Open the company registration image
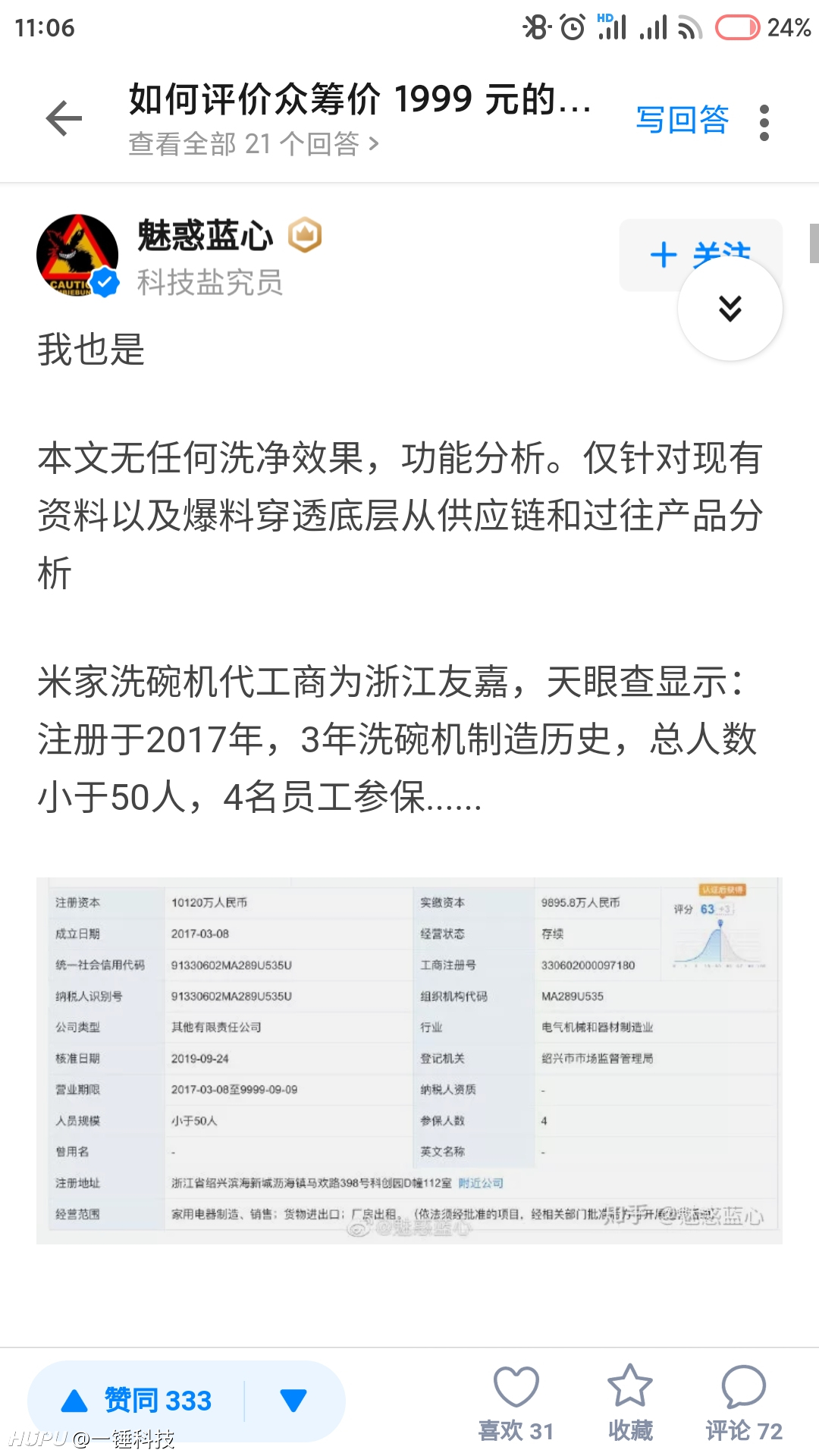The height and width of the screenshot is (1456, 819). point(409,1060)
